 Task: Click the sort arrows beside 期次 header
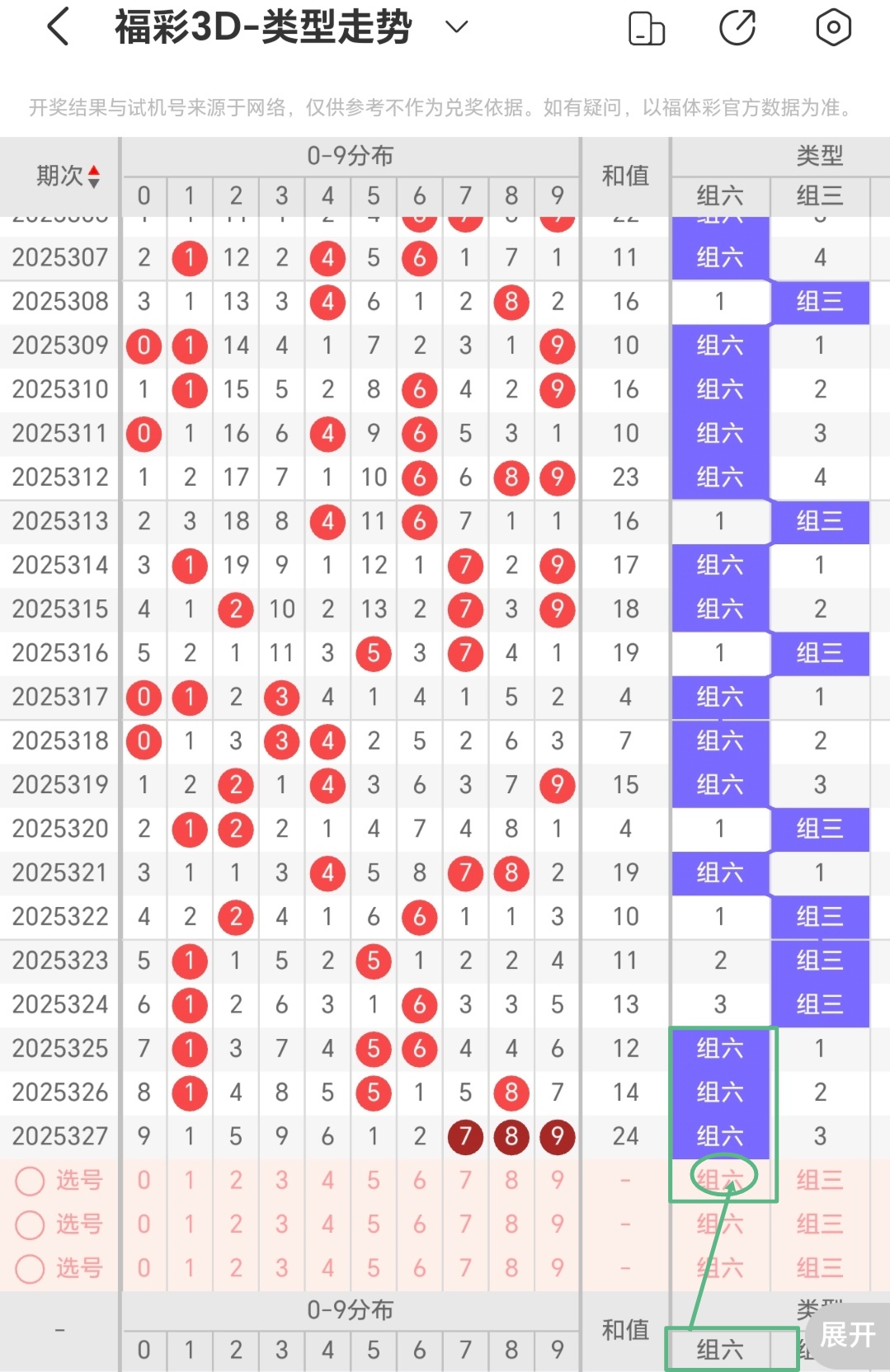click(93, 175)
